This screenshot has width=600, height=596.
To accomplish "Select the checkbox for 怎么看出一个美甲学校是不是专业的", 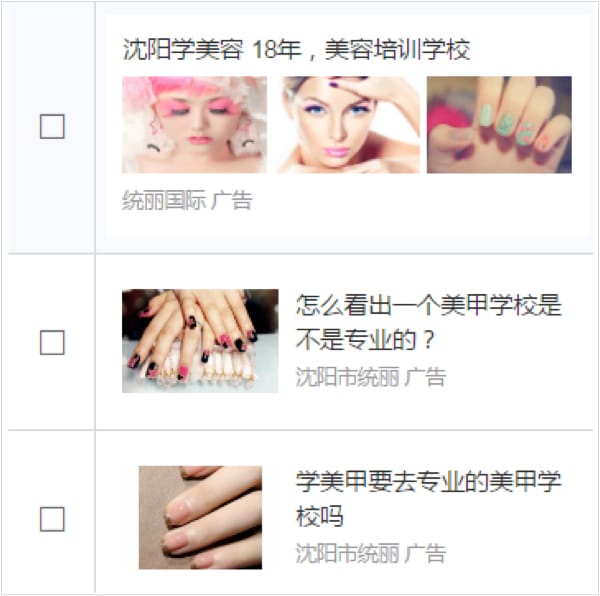I will [52, 343].
